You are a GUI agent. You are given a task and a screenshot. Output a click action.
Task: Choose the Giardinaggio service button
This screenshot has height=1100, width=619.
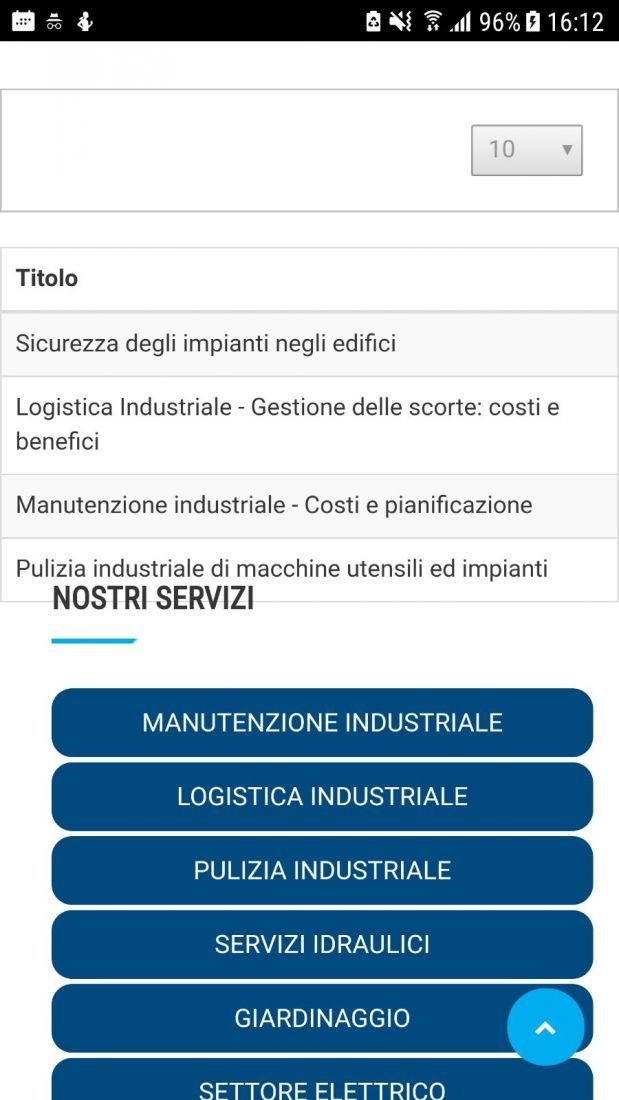(322, 1018)
